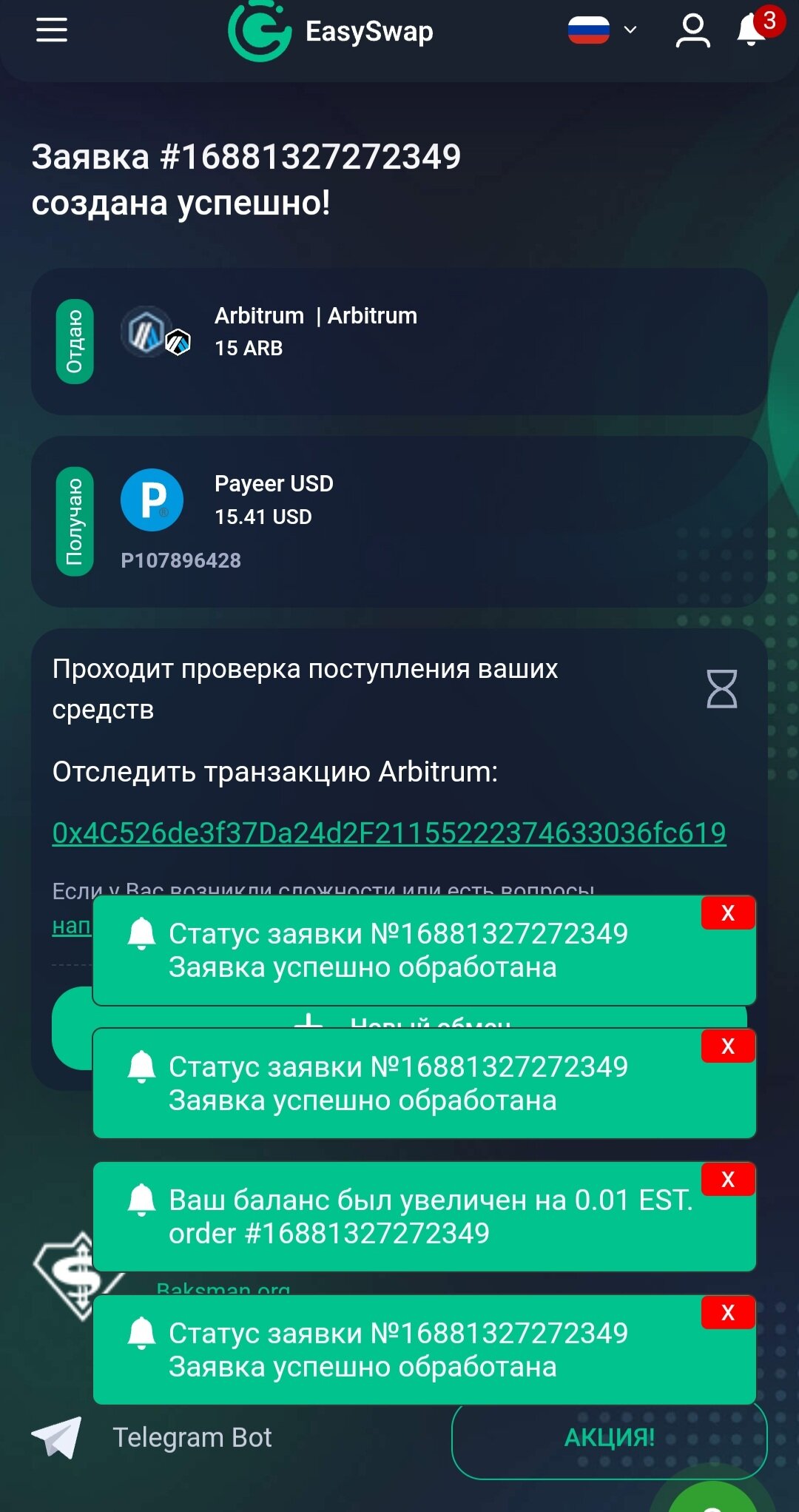Open the Arbitrum transaction address link
Image resolution: width=799 pixels, height=1512 pixels.
(x=389, y=833)
